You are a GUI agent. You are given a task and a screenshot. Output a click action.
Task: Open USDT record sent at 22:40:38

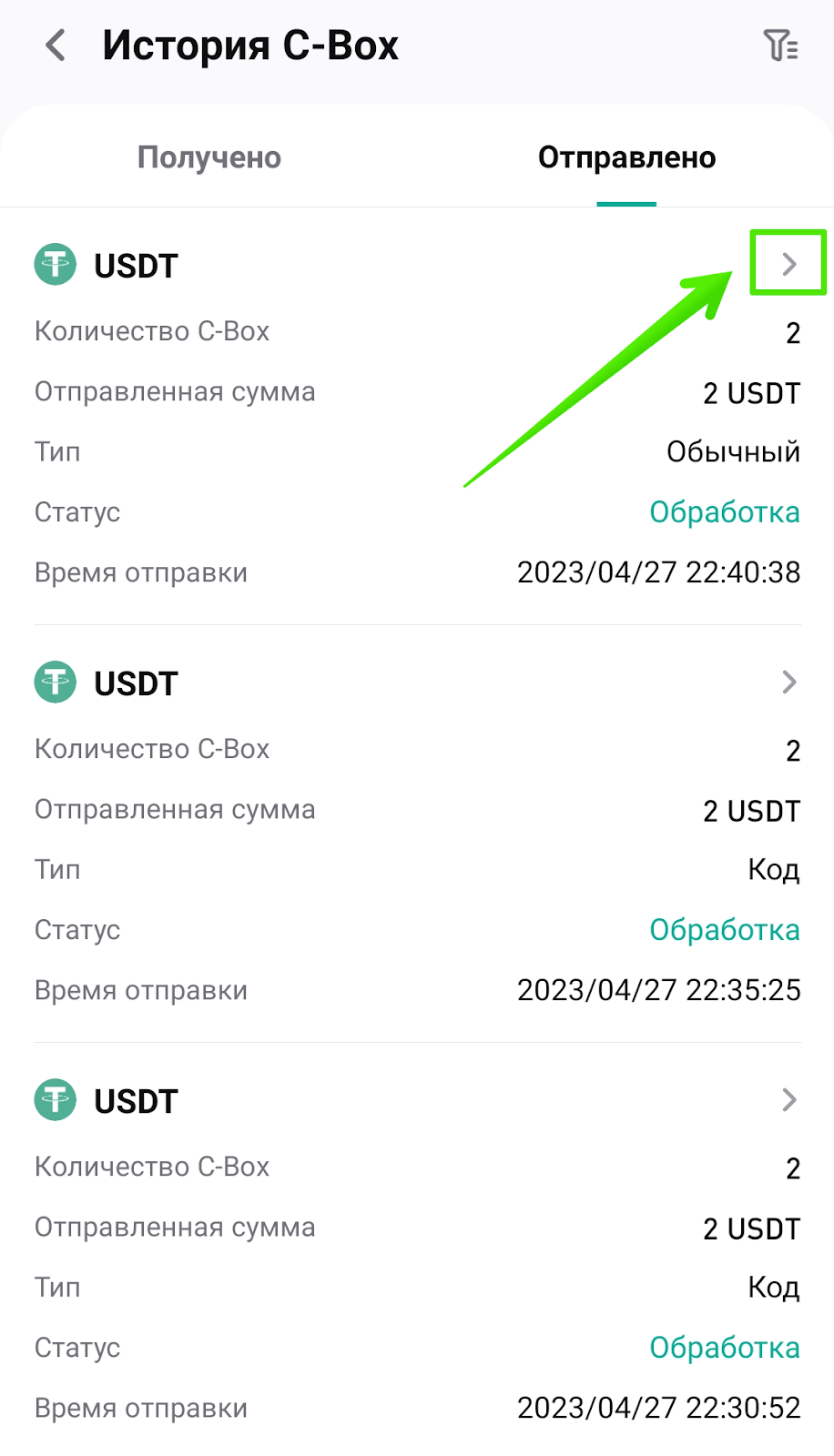click(789, 264)
